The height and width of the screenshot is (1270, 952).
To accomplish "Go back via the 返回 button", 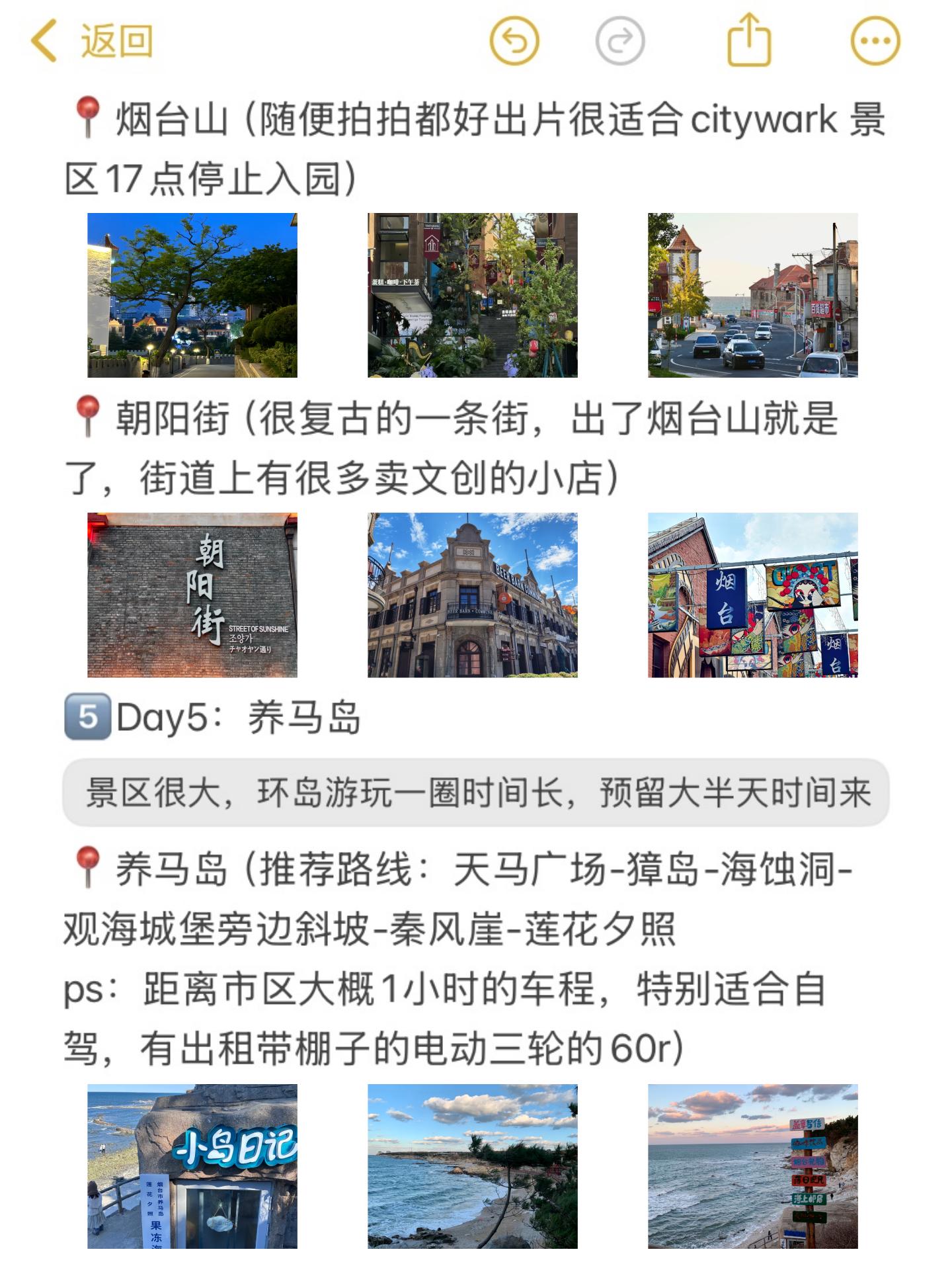I will pos(93,41).
